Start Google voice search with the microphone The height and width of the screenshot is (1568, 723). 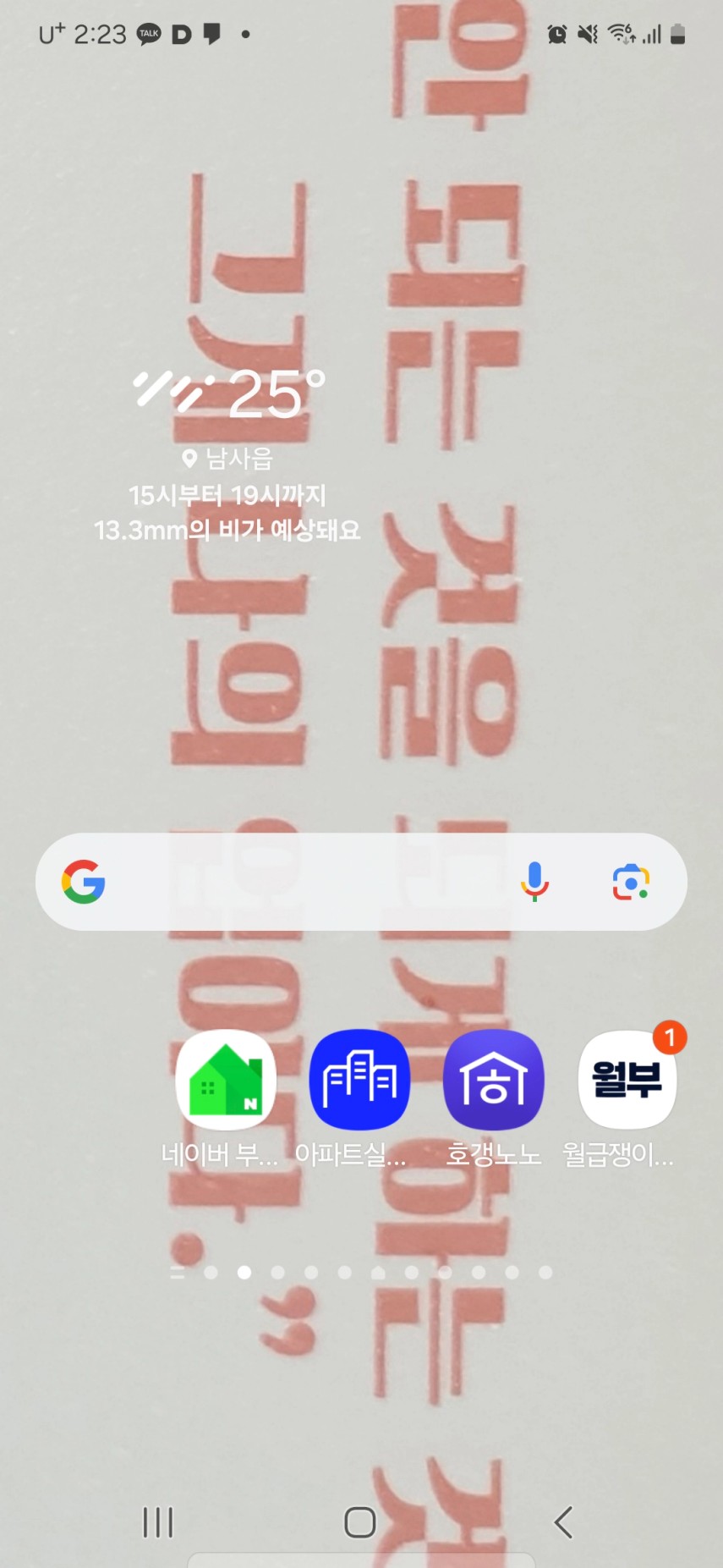click(534, 882)
